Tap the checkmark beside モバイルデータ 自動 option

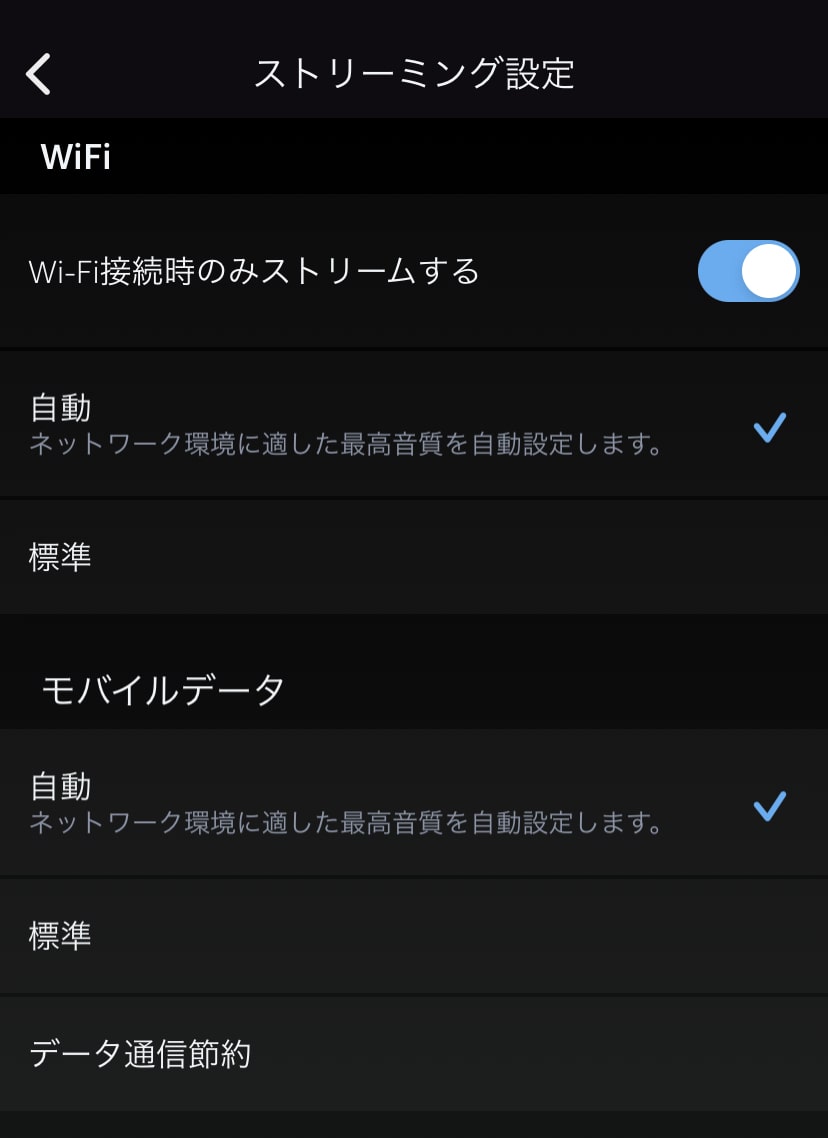pos(768,807)
